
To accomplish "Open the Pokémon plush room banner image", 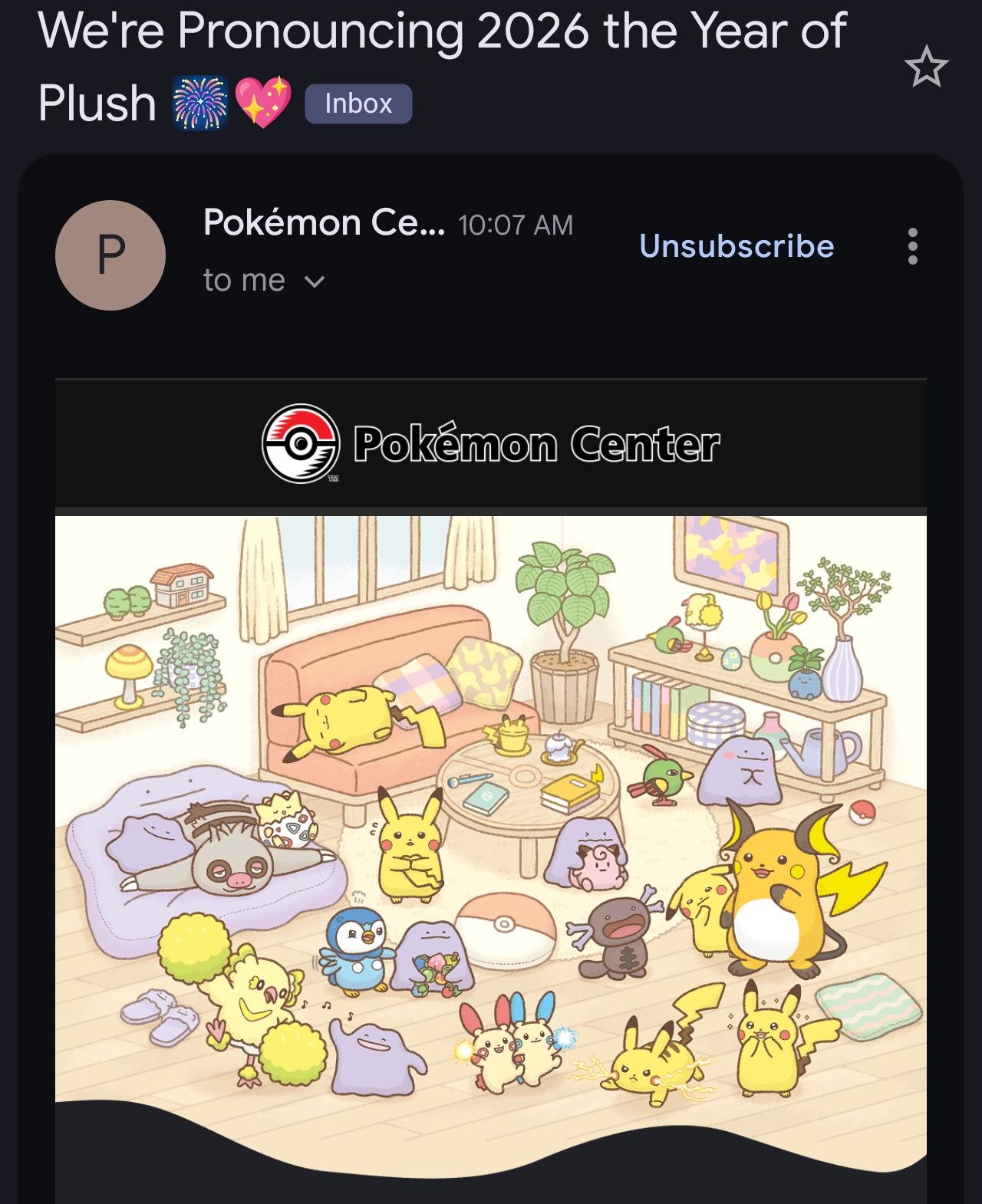I will tap(491, 813).
